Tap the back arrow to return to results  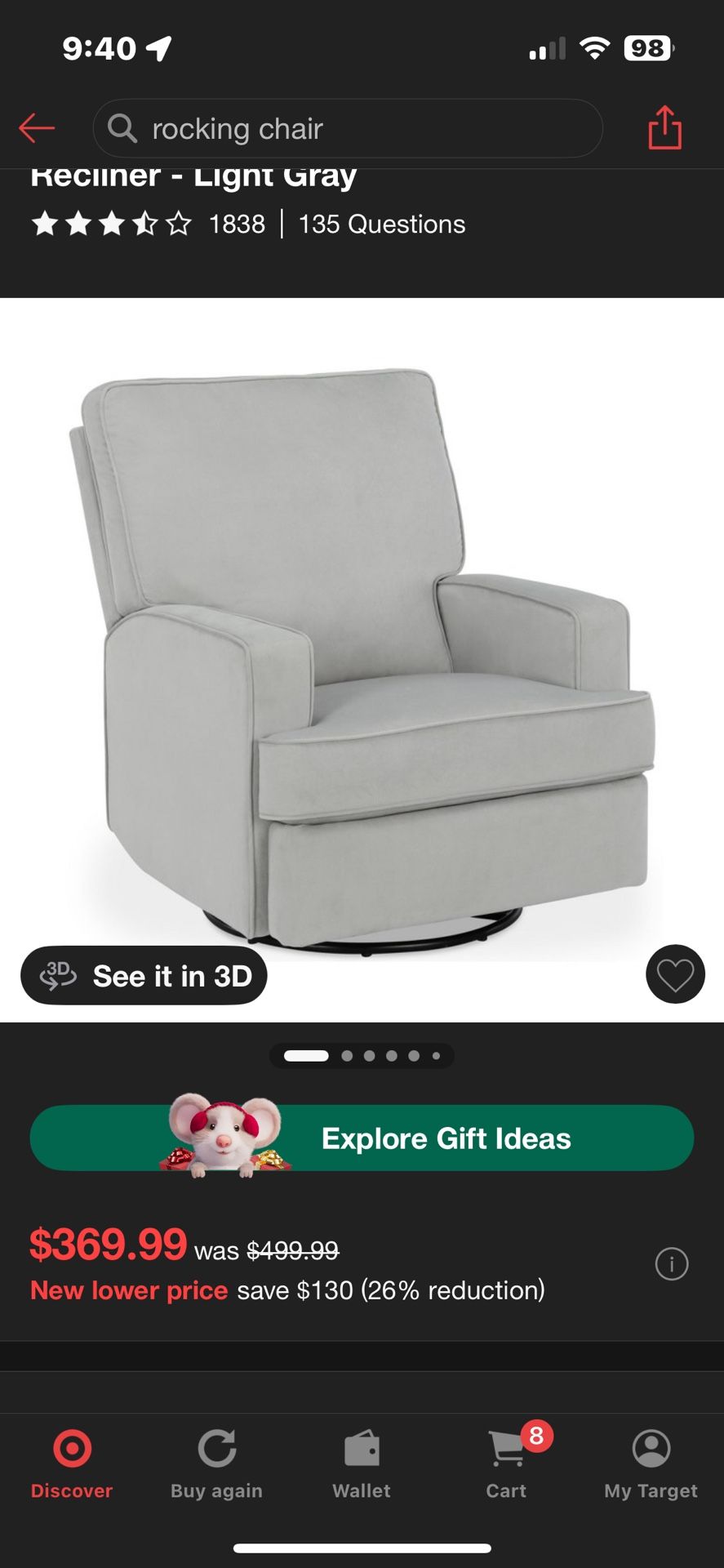(37, 127)
